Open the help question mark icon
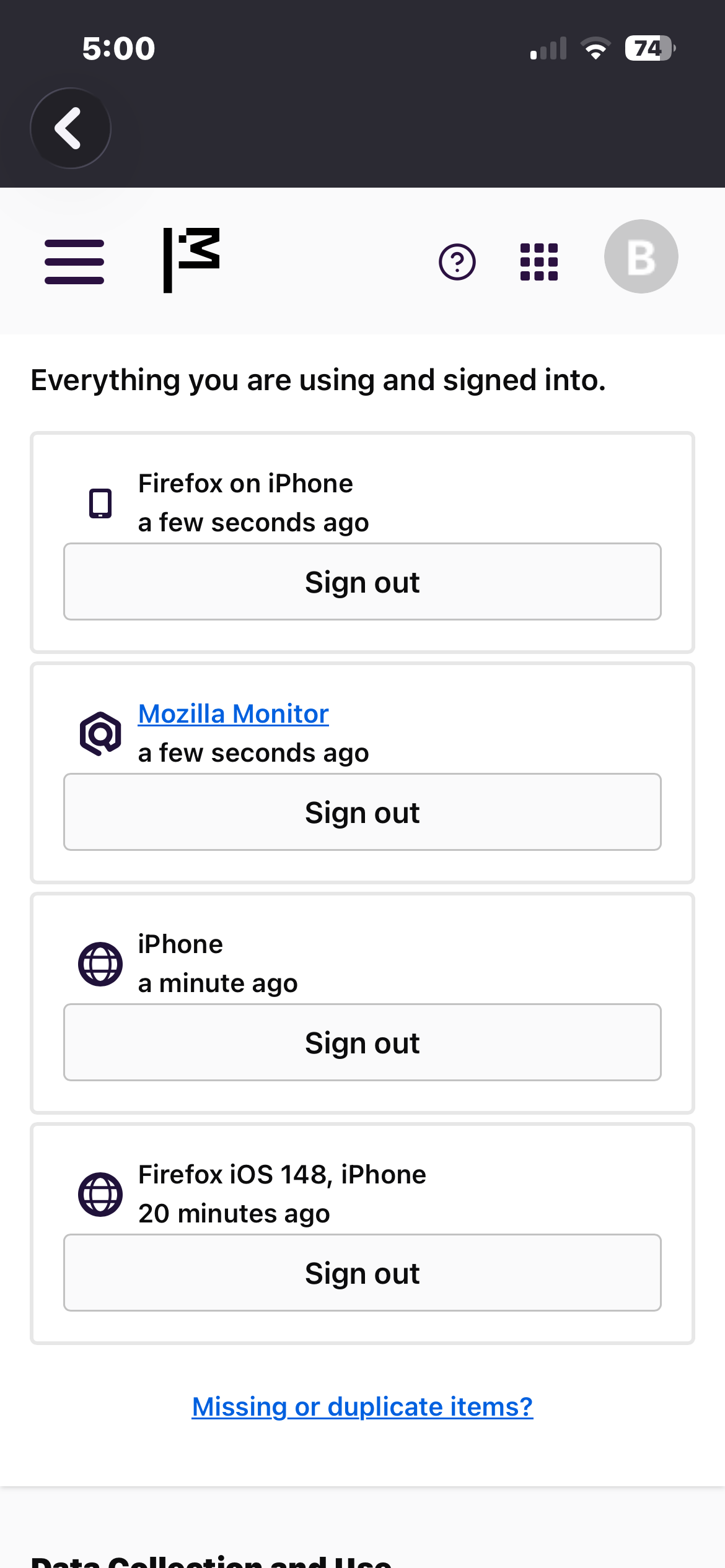The image size is (725, 1568). click(x=457, y=261)
